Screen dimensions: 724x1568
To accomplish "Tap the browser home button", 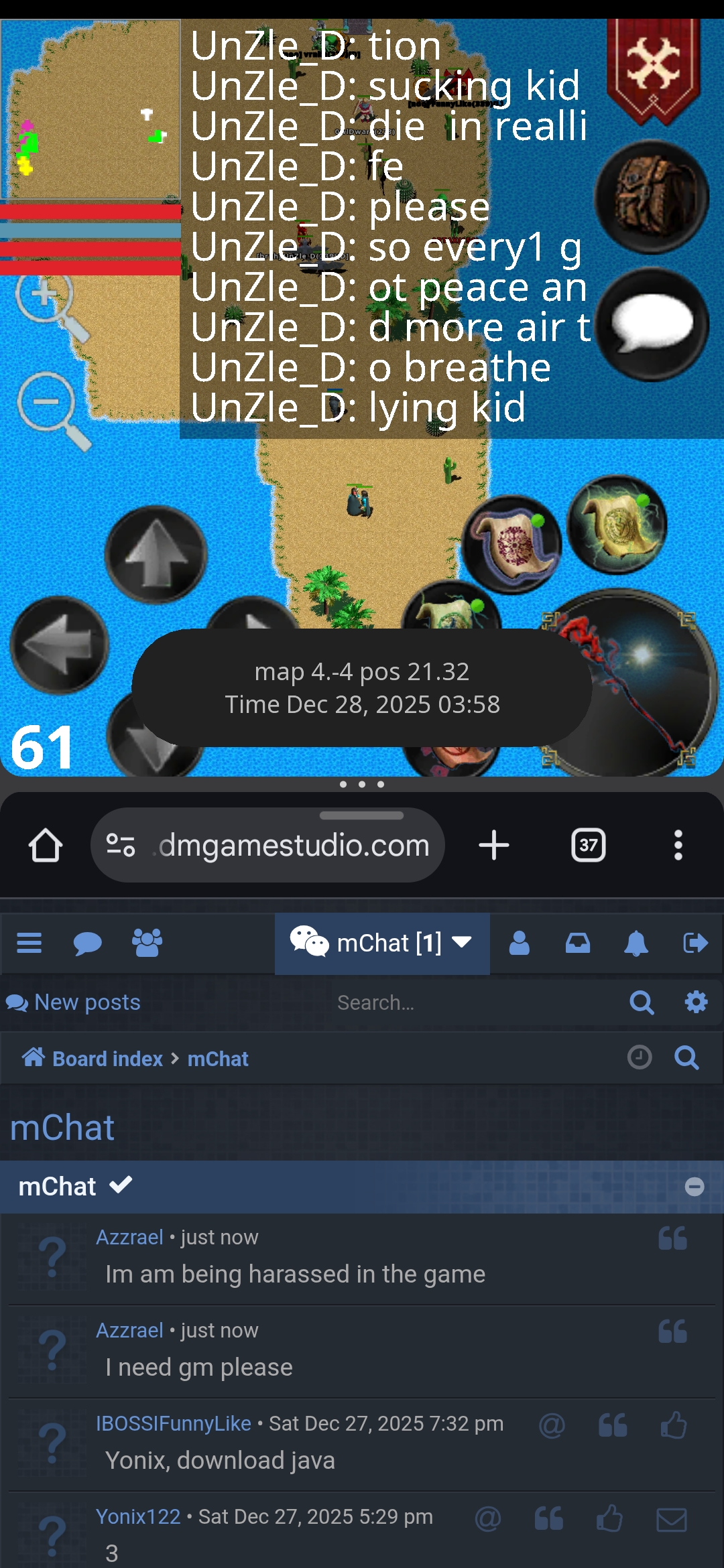I will click(x=46, y=846).
